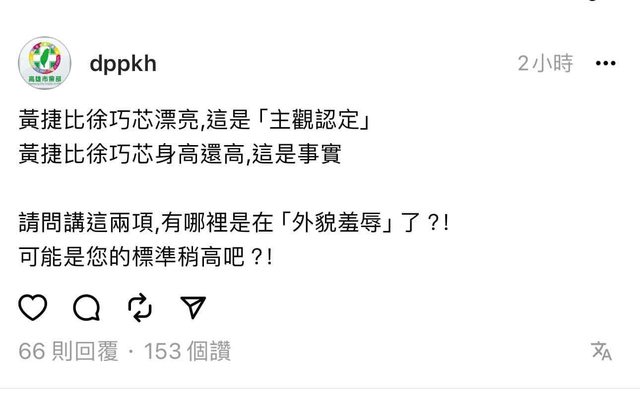Translate the post text
This screenshot has width=640, height=402.
point(601,351)
